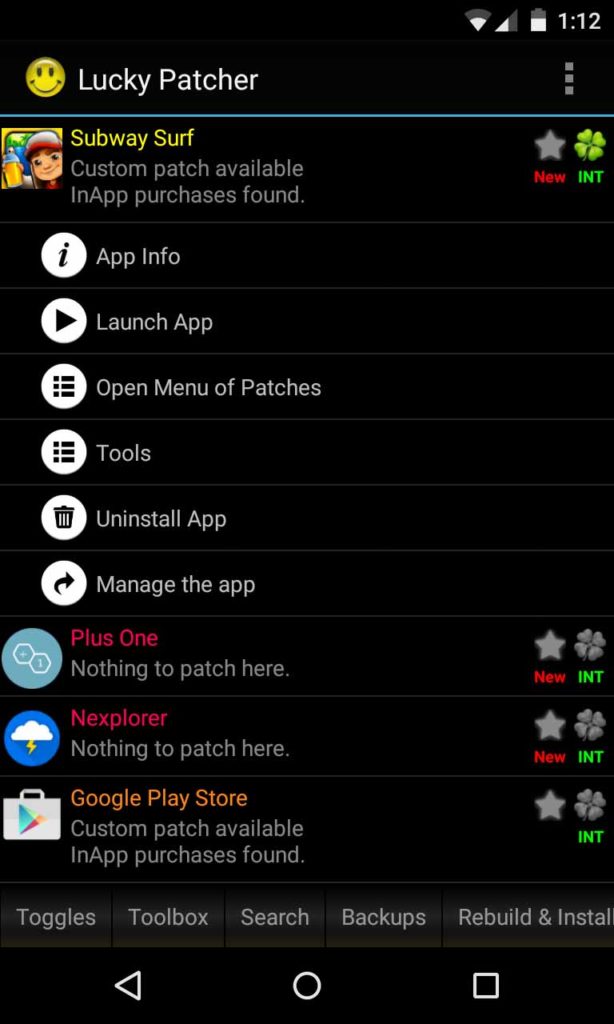Select Launch App

point(307,321)
